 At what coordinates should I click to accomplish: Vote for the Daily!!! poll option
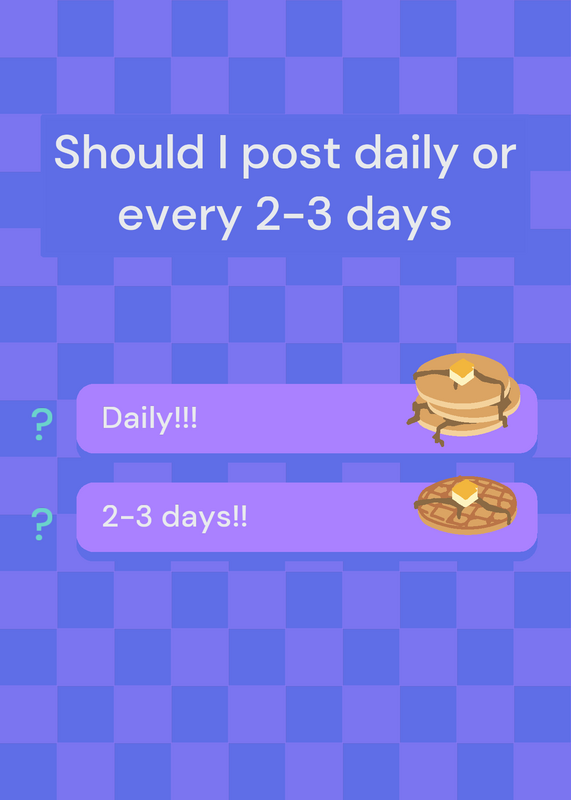(x=307, y=418)
